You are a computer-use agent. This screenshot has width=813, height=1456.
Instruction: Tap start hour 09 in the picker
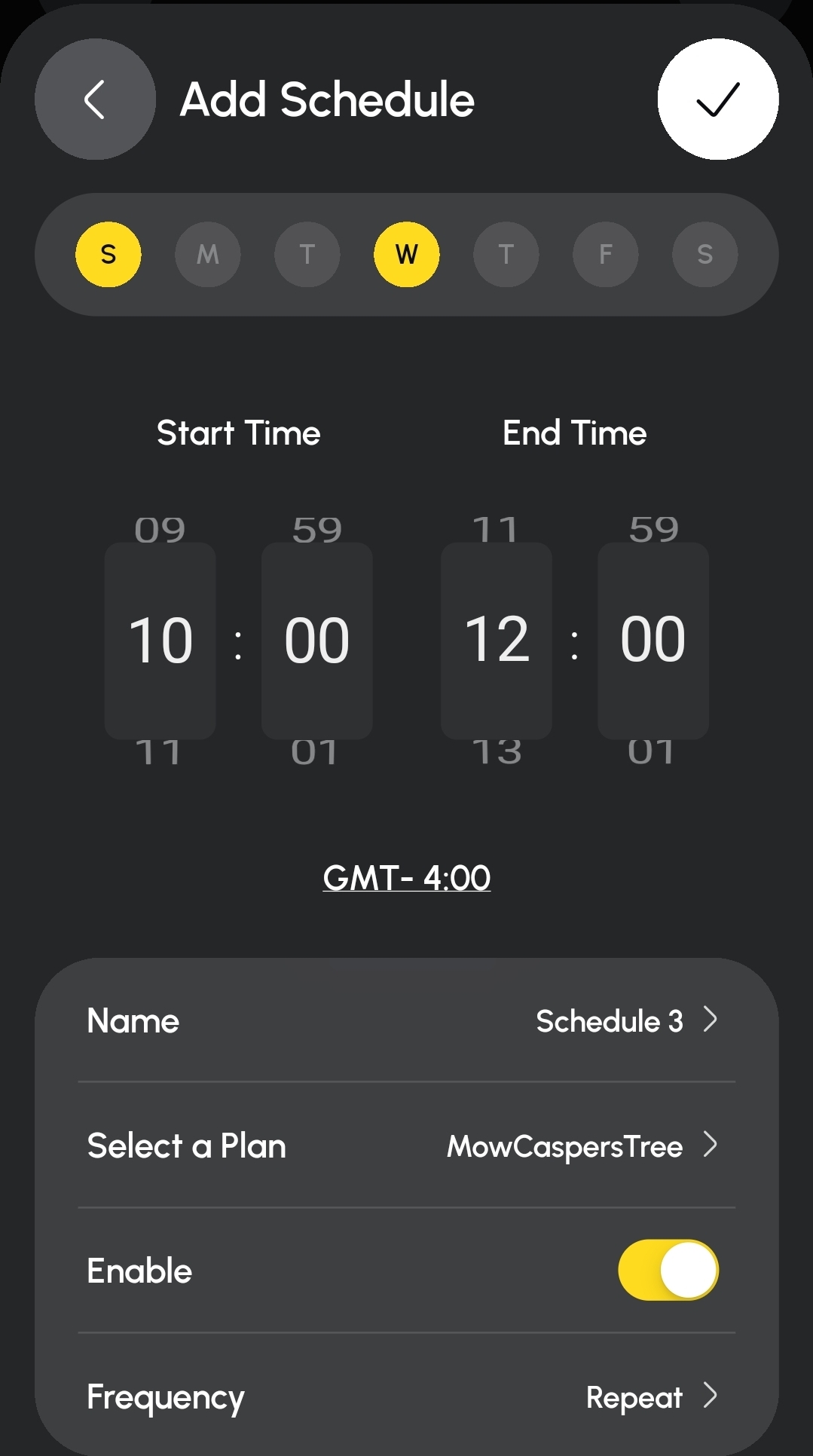coord(160,529)
